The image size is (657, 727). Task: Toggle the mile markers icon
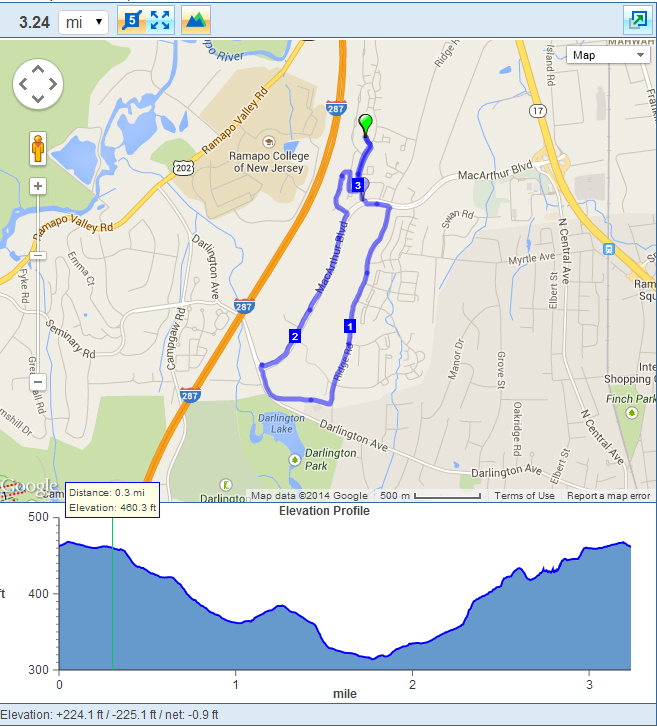click(x=131, y=20)
